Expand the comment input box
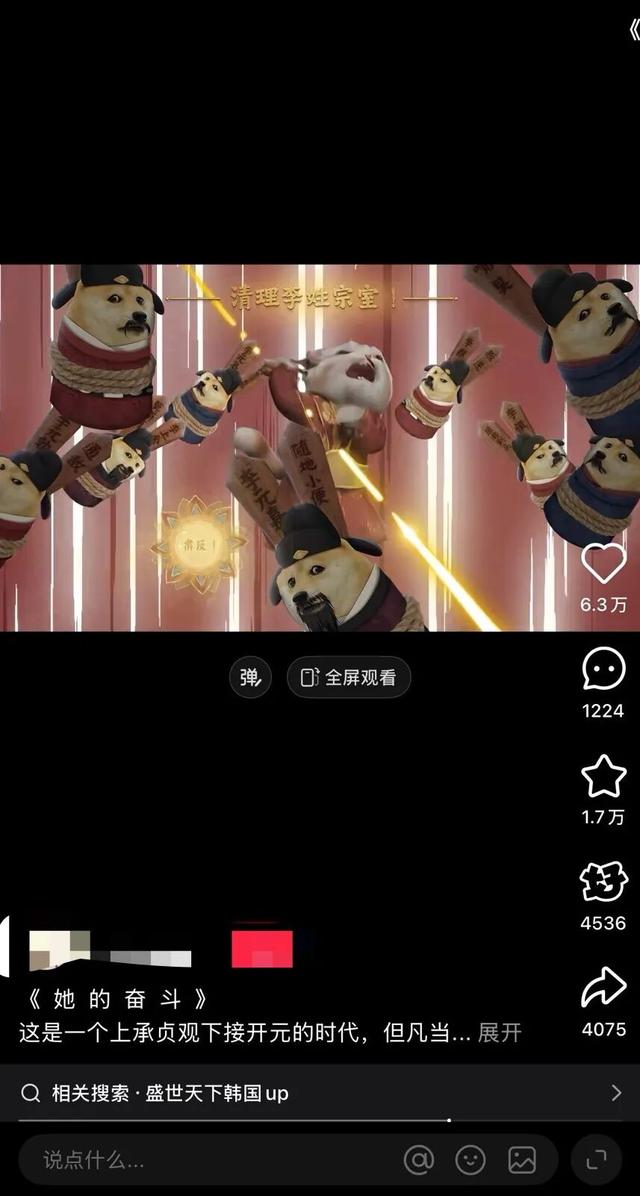 click(595, 1161)
